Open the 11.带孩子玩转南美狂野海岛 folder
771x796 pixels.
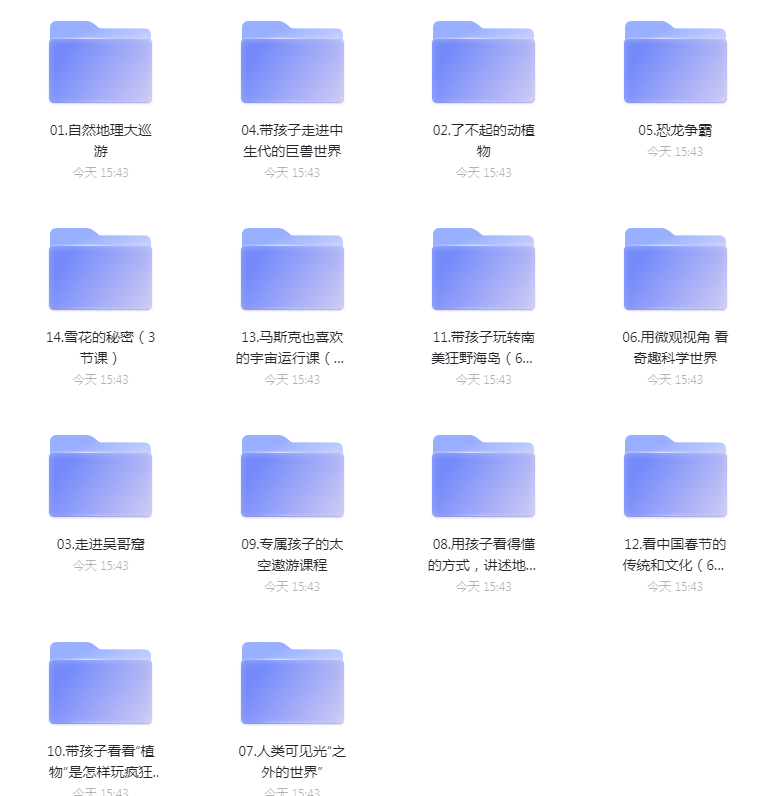pyautogui.click(x=483, y=270)
